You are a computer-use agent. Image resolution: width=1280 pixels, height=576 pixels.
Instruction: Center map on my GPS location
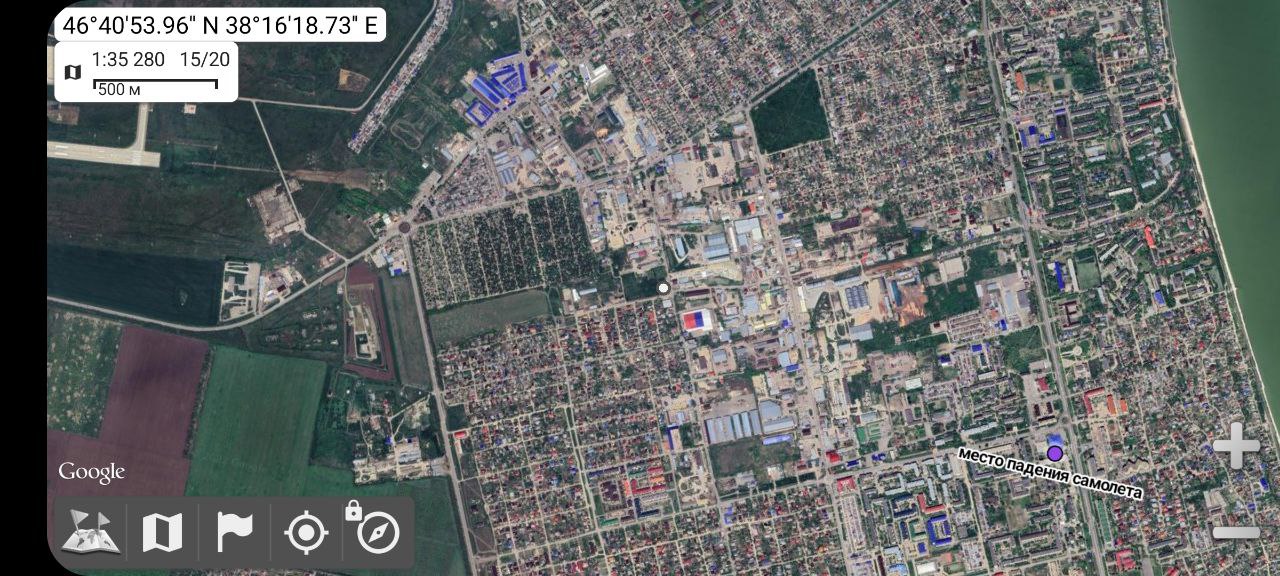306,533
